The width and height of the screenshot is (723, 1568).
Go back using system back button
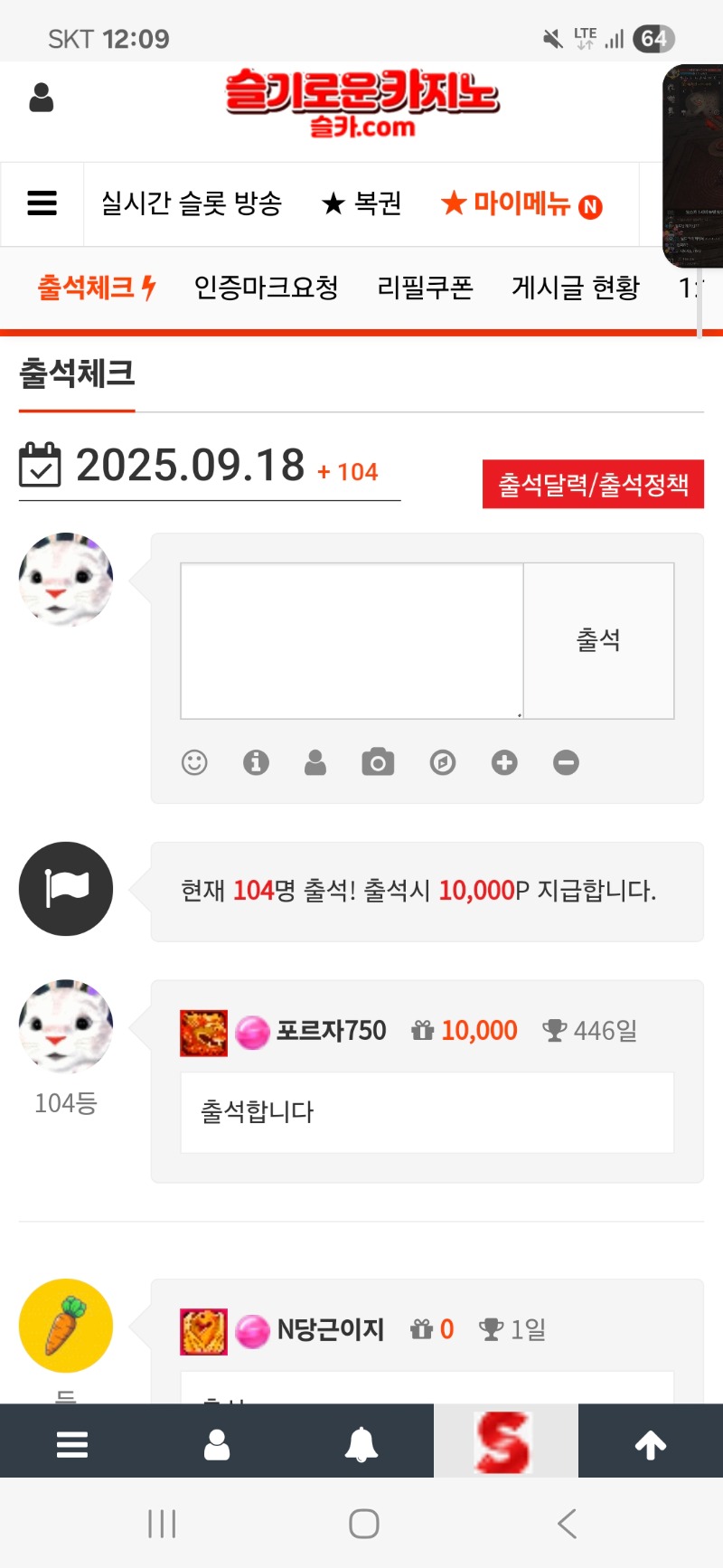pos(567,1524)
